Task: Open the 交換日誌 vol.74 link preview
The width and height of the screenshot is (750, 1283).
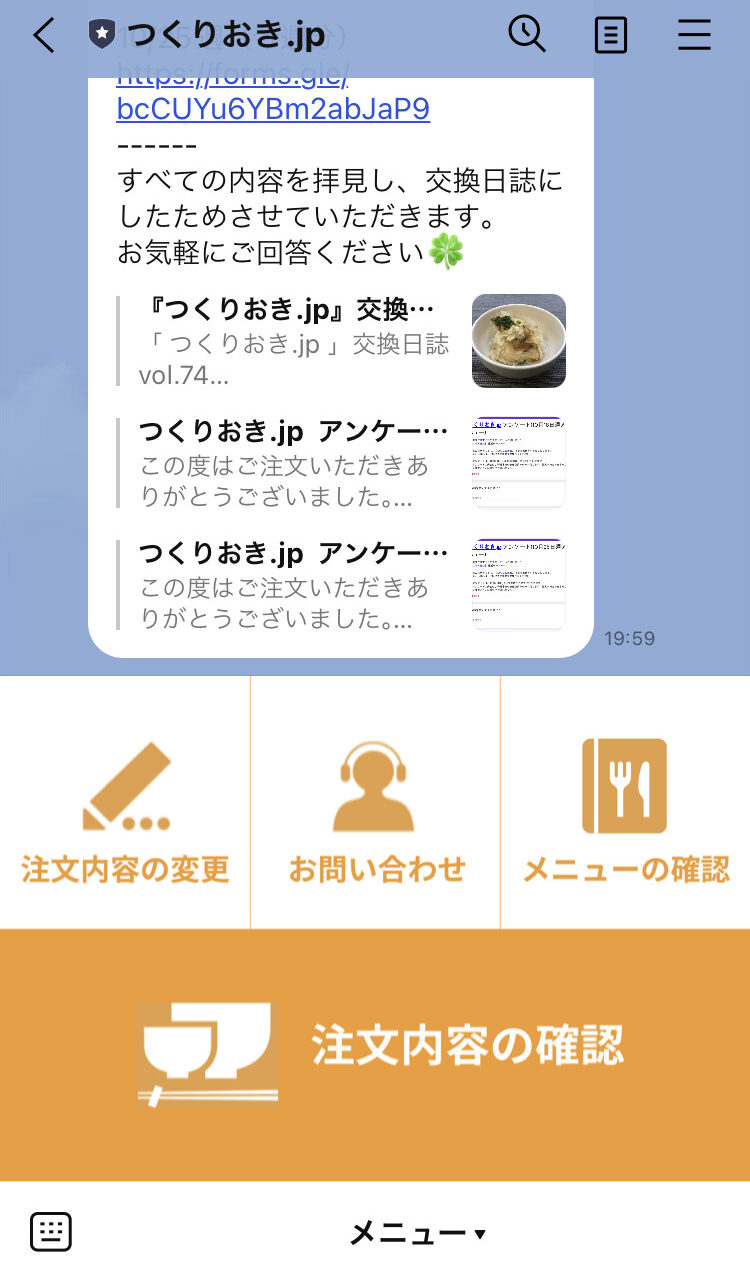Action: (341, 341)
